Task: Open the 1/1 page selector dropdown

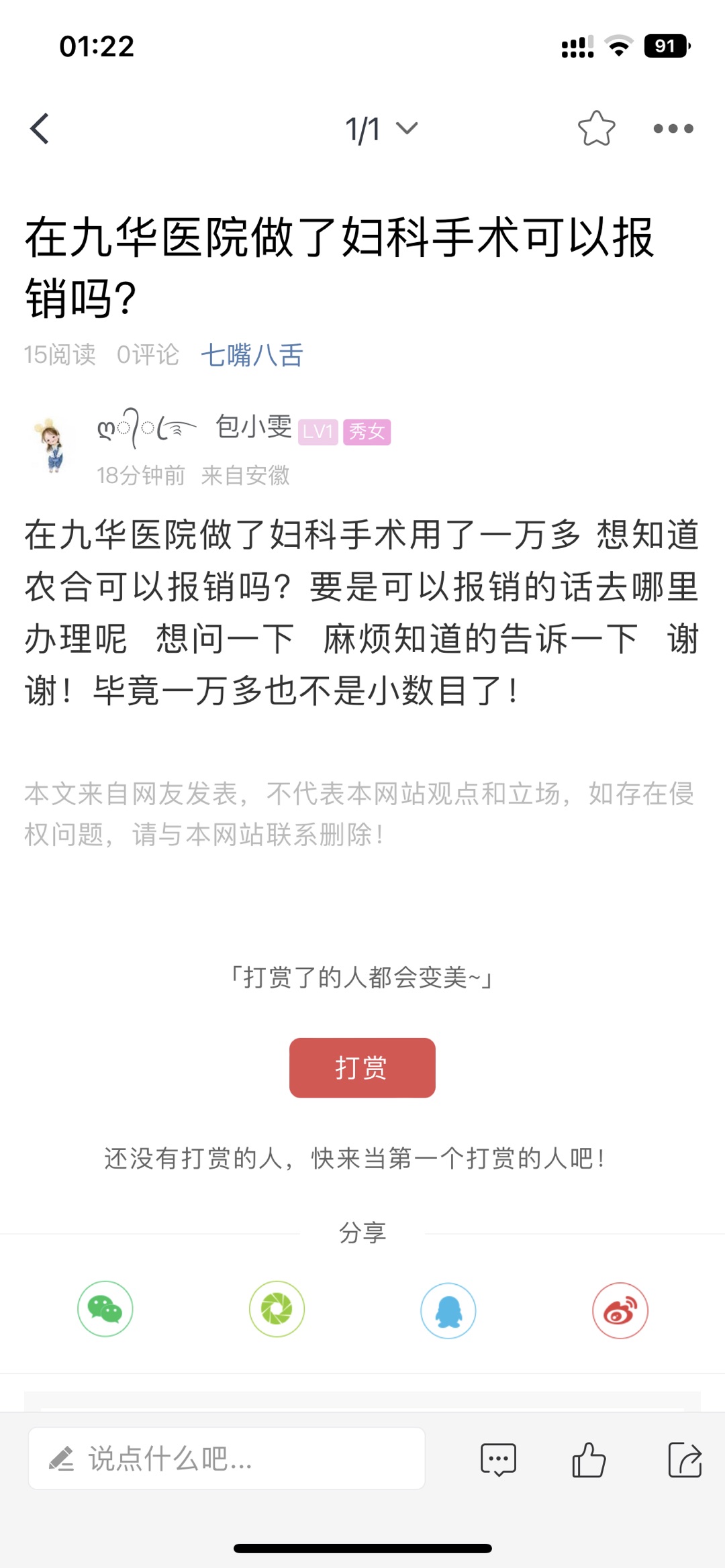Action: pyautogui.click(x=381, y=129)
